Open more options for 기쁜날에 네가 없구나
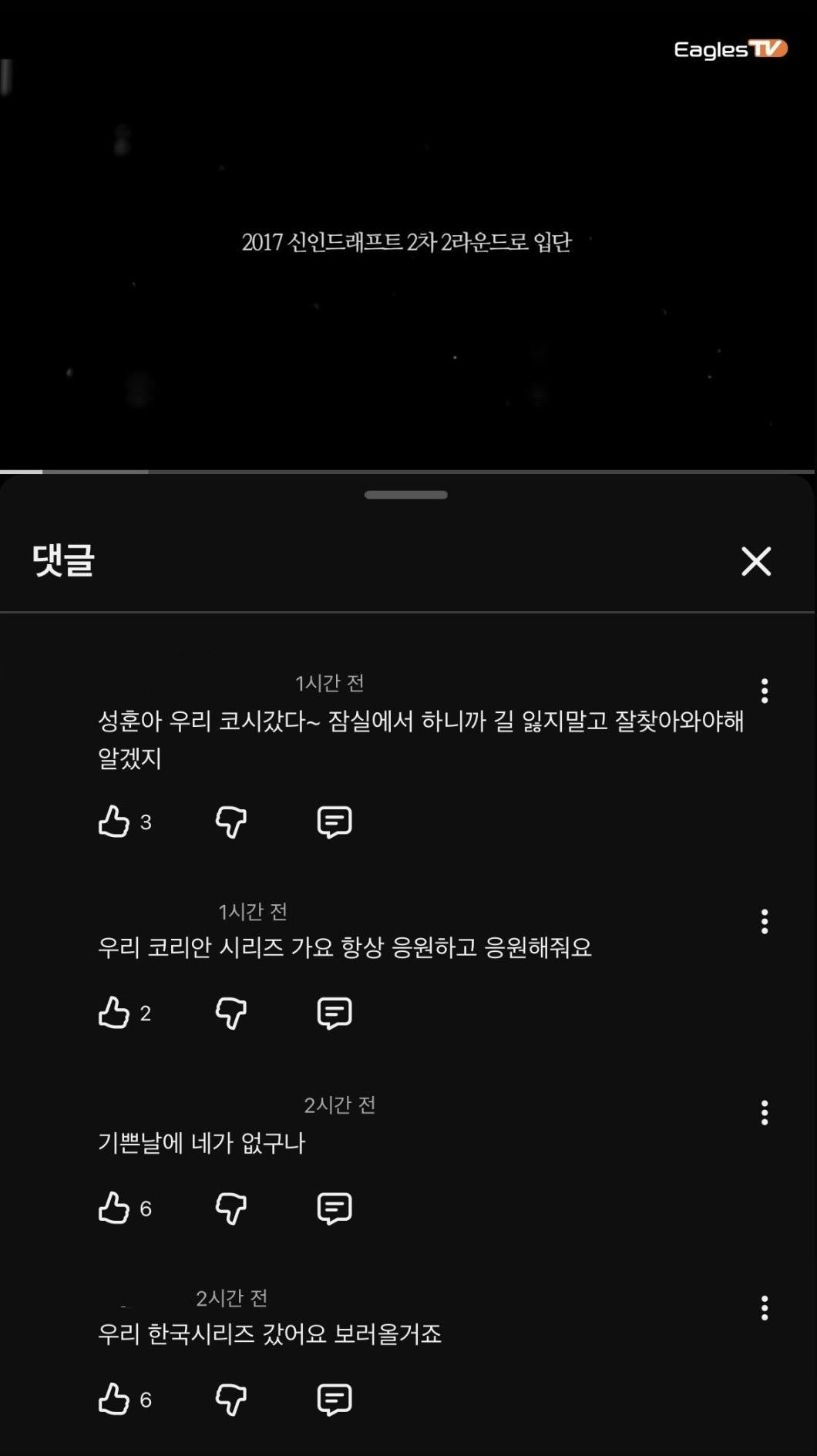This screenshot has height=1456, width=817. [765, 1112]
